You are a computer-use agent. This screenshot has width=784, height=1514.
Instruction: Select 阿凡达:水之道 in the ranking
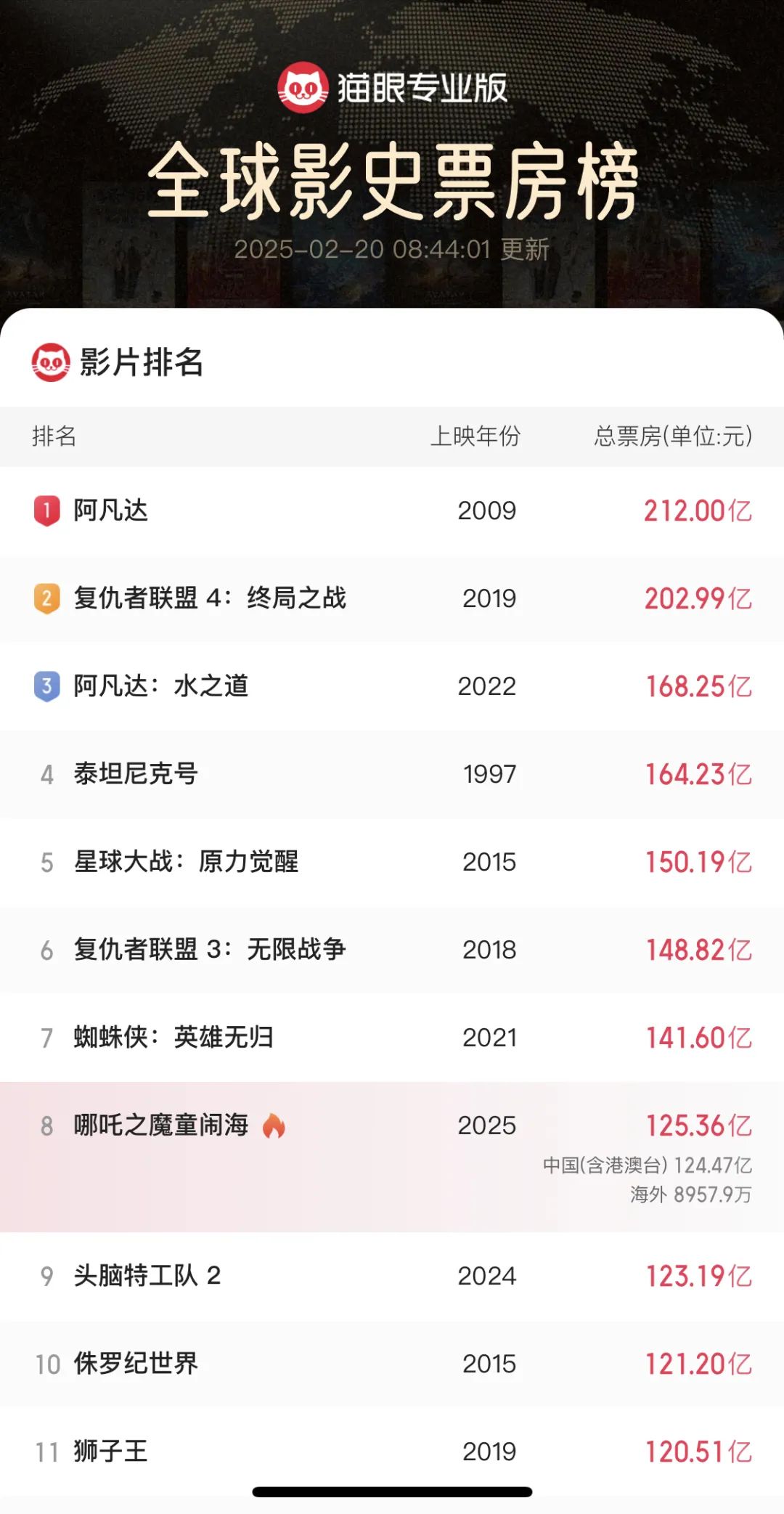(x=392, y=686)
